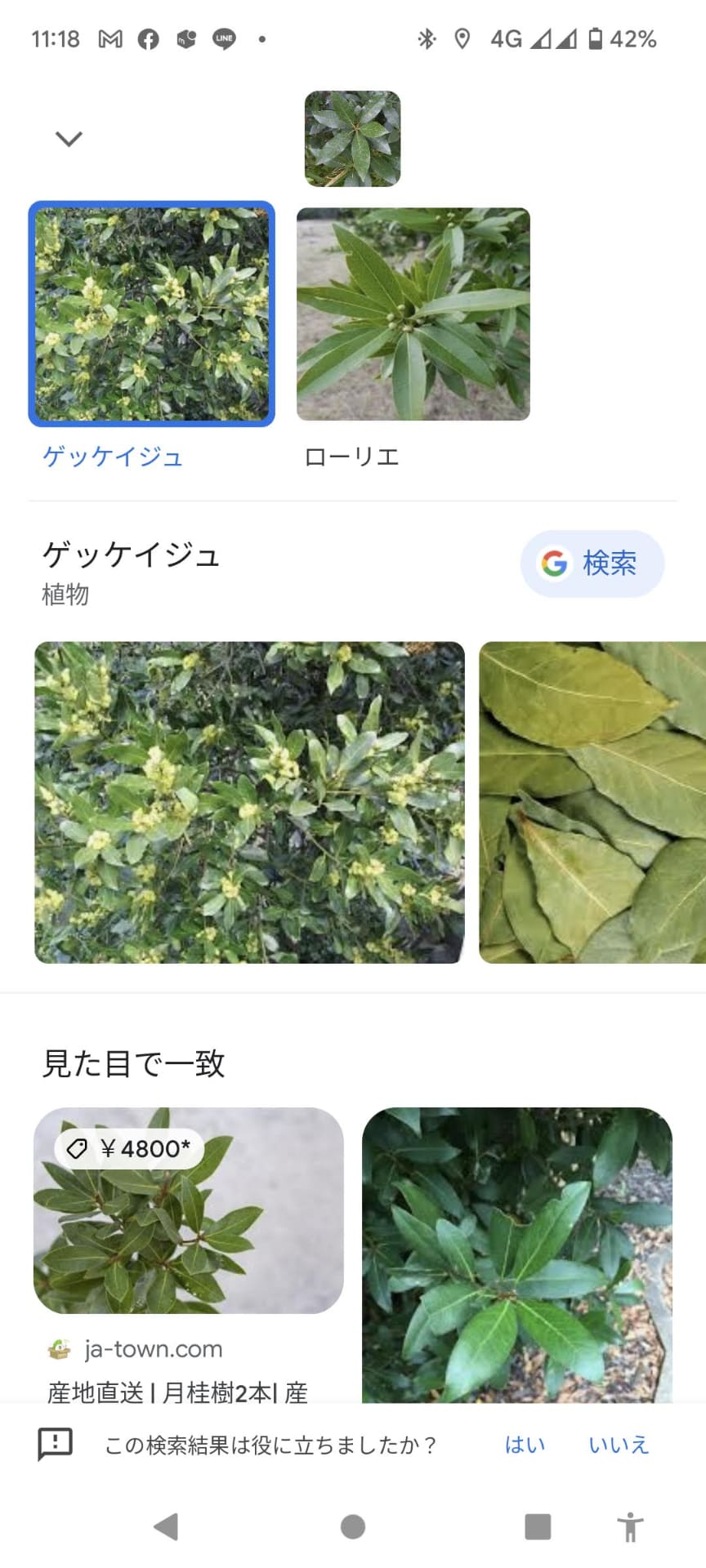Tap the ¥4800 price tag label
The height and width of the screenshot is (1568, 706).
tap(129, 1147)
